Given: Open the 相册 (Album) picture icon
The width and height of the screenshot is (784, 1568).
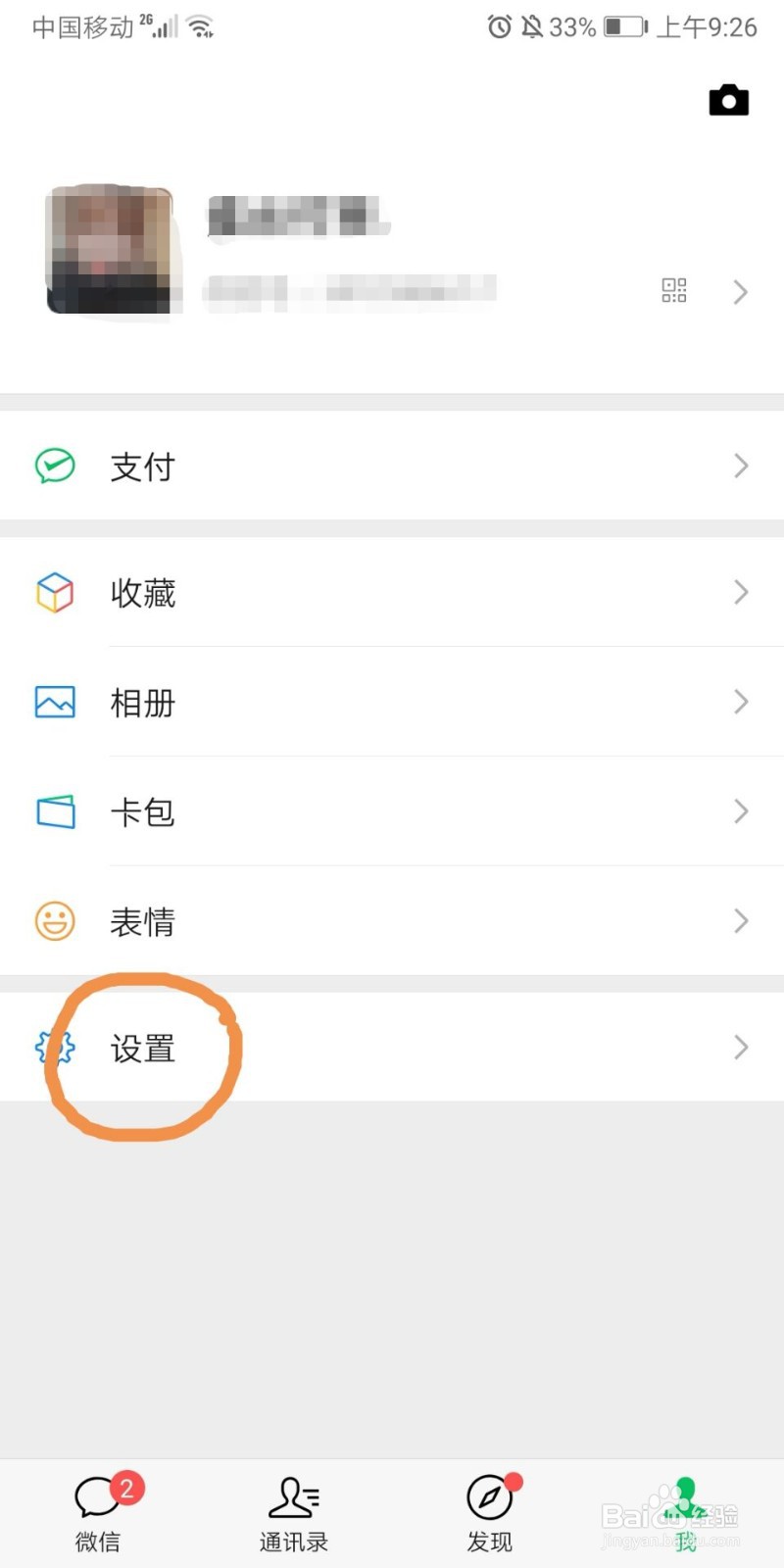Looking at the screenshot, I should tap(55, 702).
